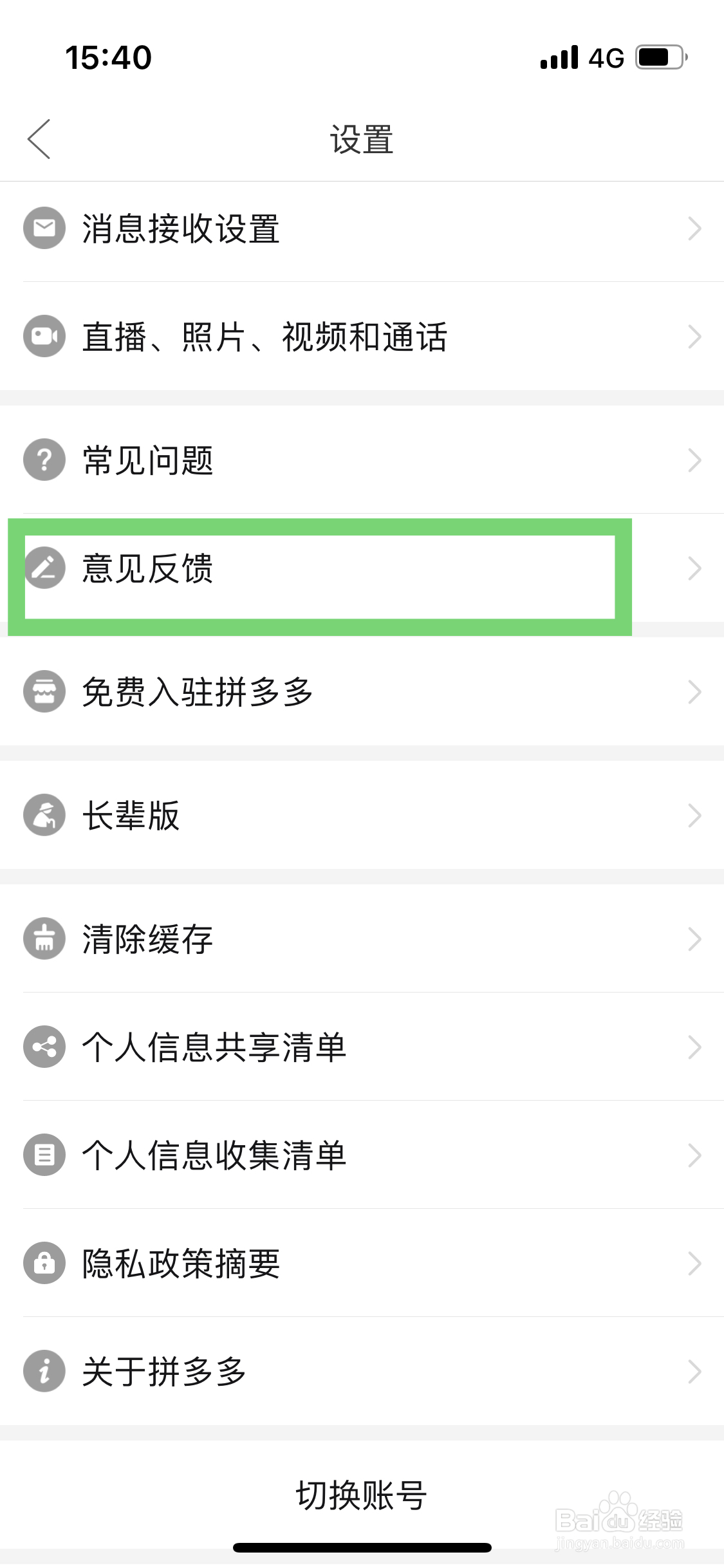Click the elder figure icon beside 长辈版
This screenshot has height=1568, width=724.
[x=43, y=816]
